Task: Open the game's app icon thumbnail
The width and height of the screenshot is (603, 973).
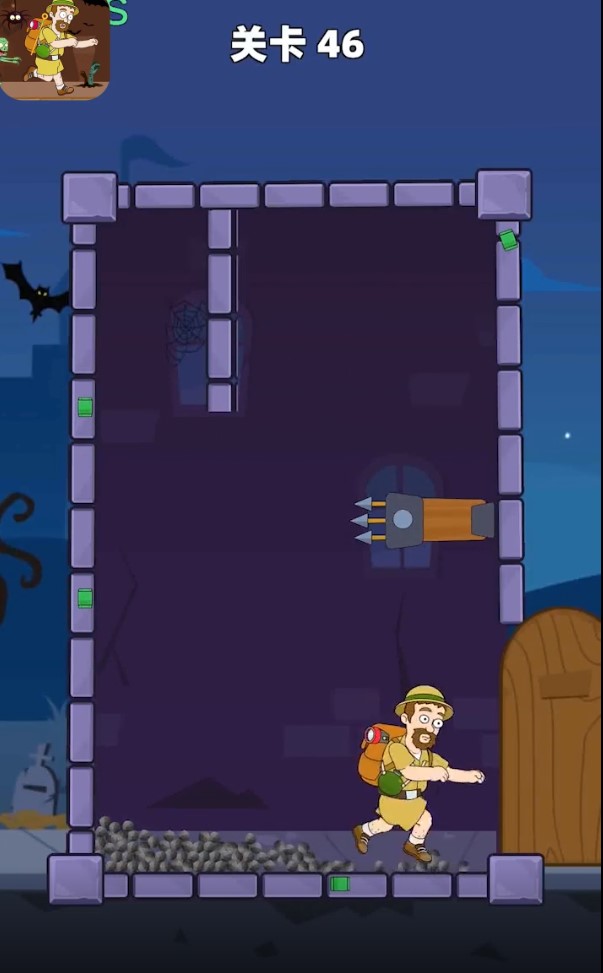Action: [53, 48]
